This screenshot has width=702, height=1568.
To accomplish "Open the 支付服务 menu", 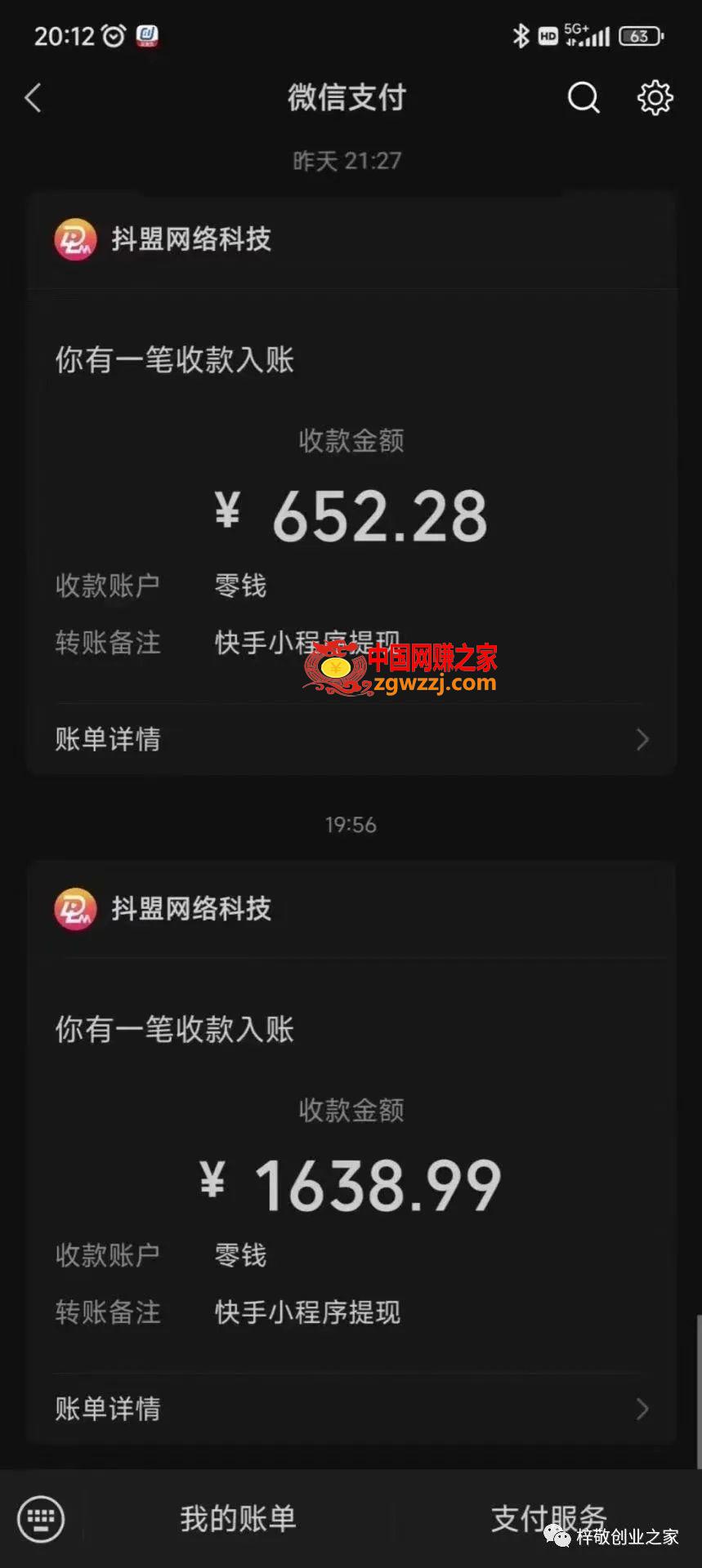I will (x=548, y=1519).
